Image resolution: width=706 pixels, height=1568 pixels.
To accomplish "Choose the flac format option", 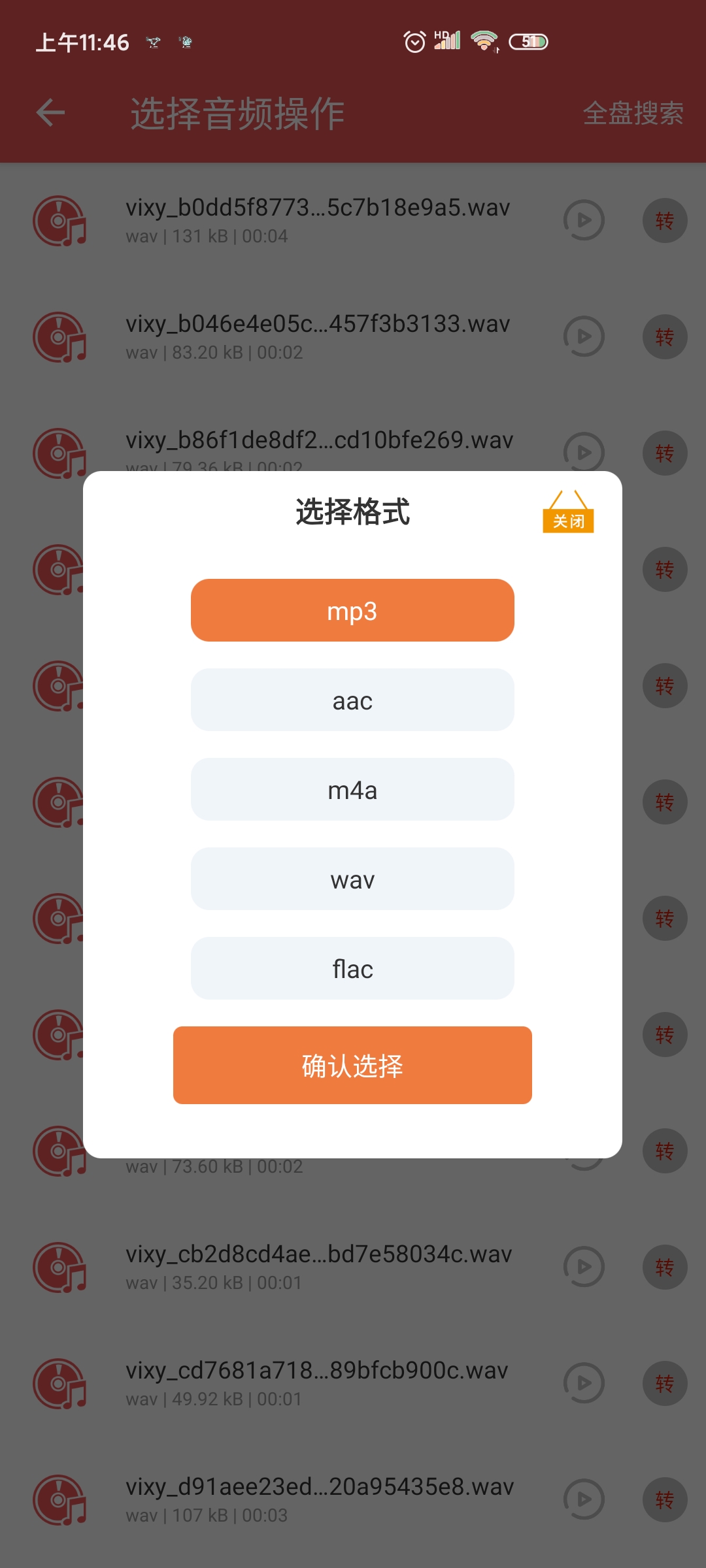I will [x=352, y=968].
